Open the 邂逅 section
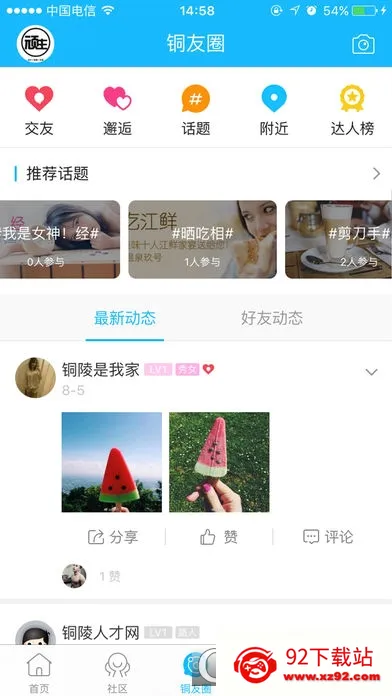Viewport: 392px width, 696px height. click(118, 111)
